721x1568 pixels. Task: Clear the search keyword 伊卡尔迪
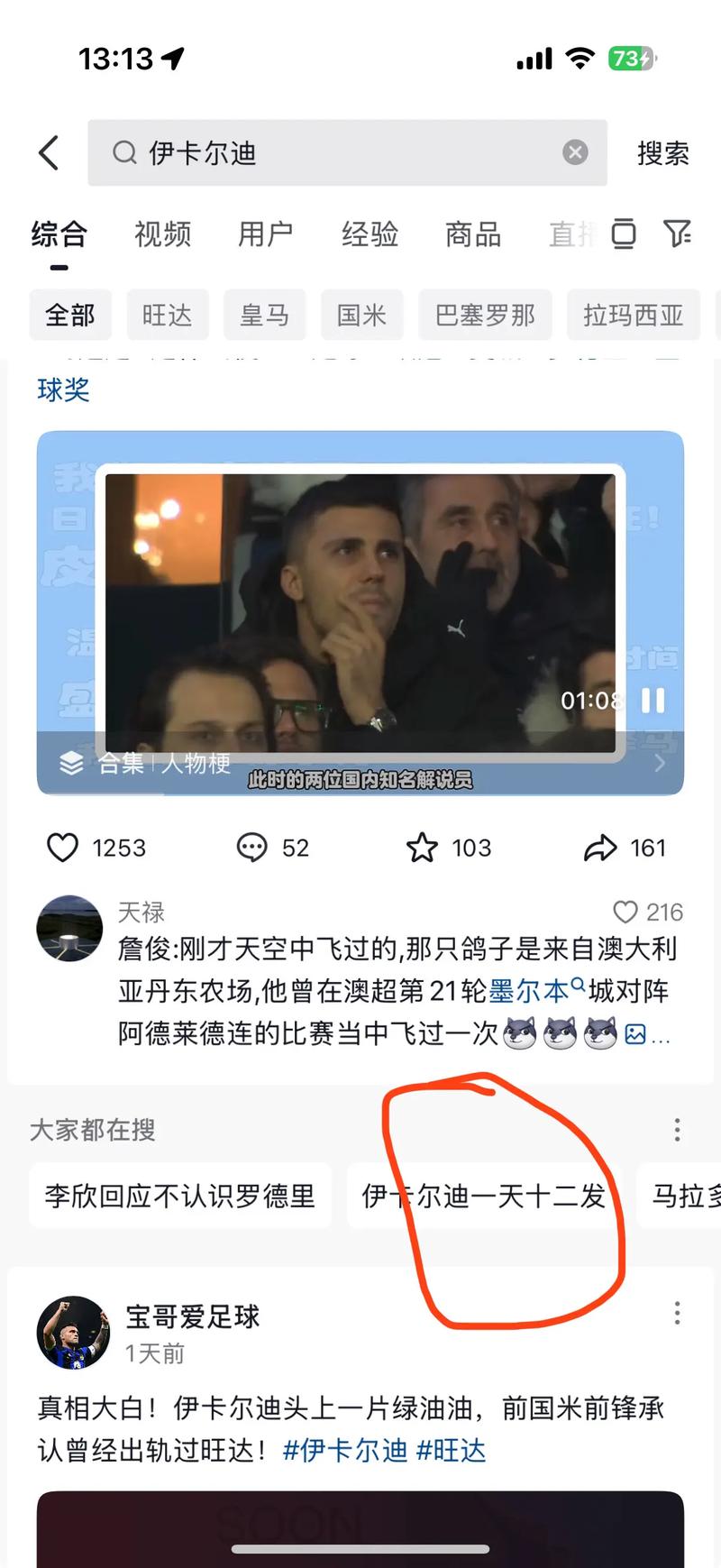coord(575,151)
